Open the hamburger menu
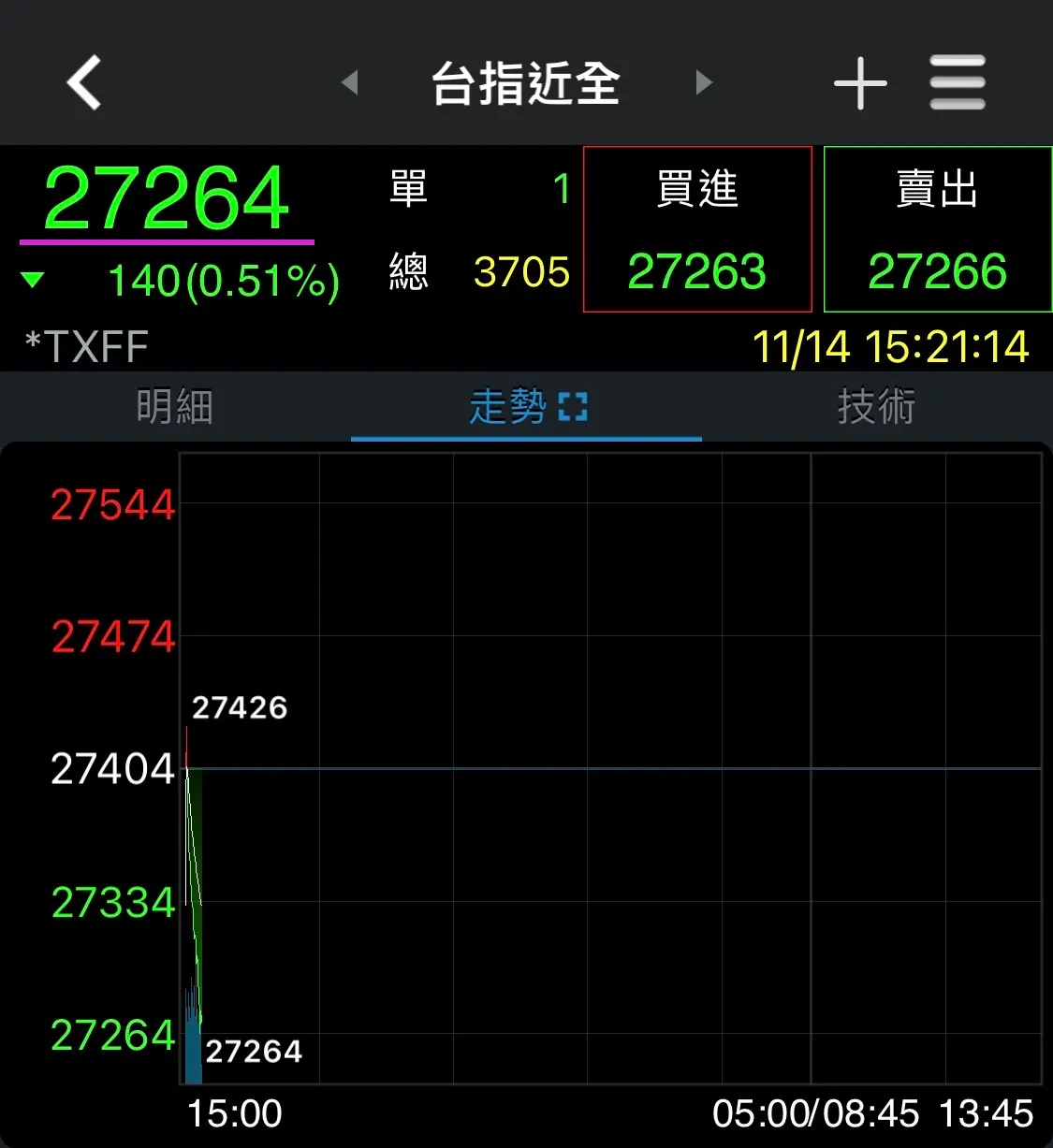The height and width of the screenshot is (1148, 1053). (x=957, y=83)
